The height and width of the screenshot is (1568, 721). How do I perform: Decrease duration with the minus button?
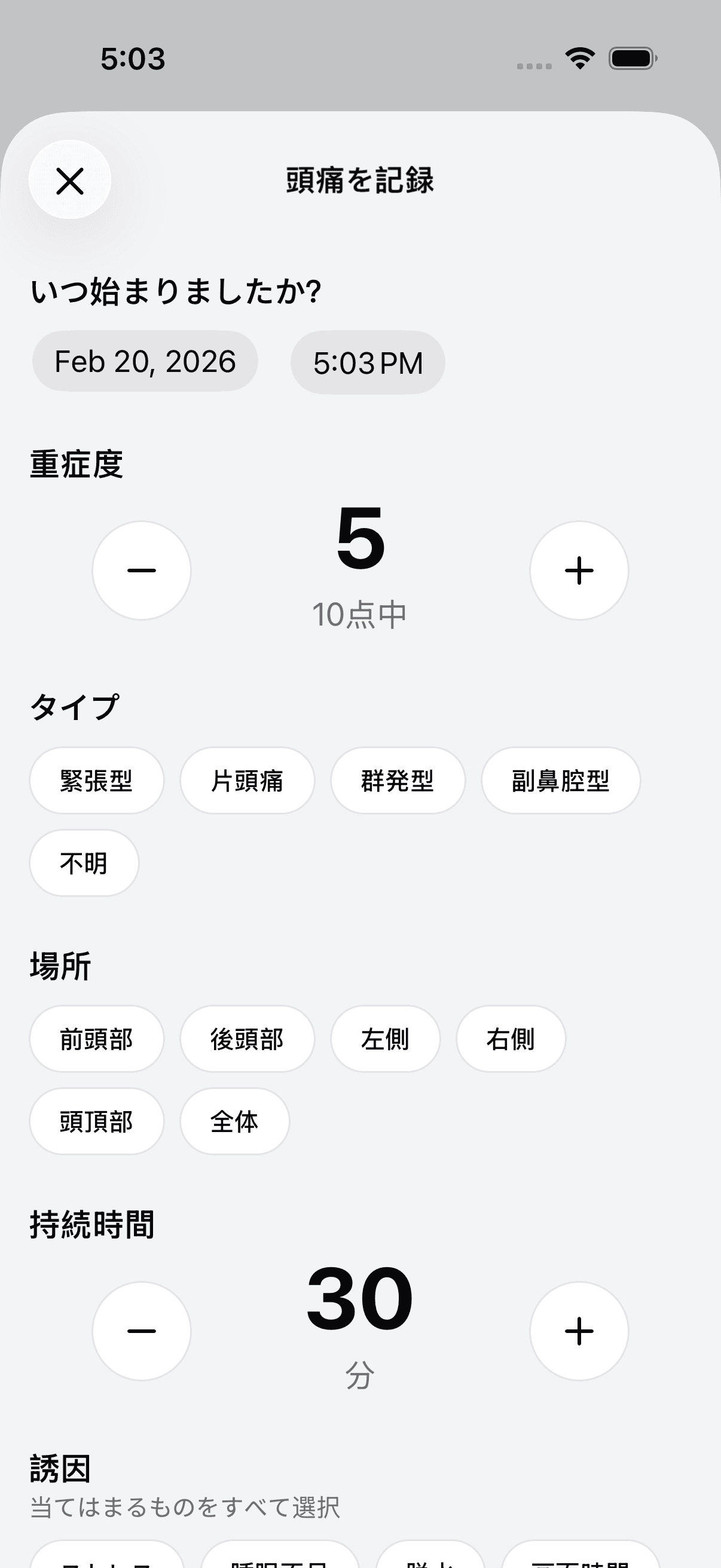(141, 1331)
